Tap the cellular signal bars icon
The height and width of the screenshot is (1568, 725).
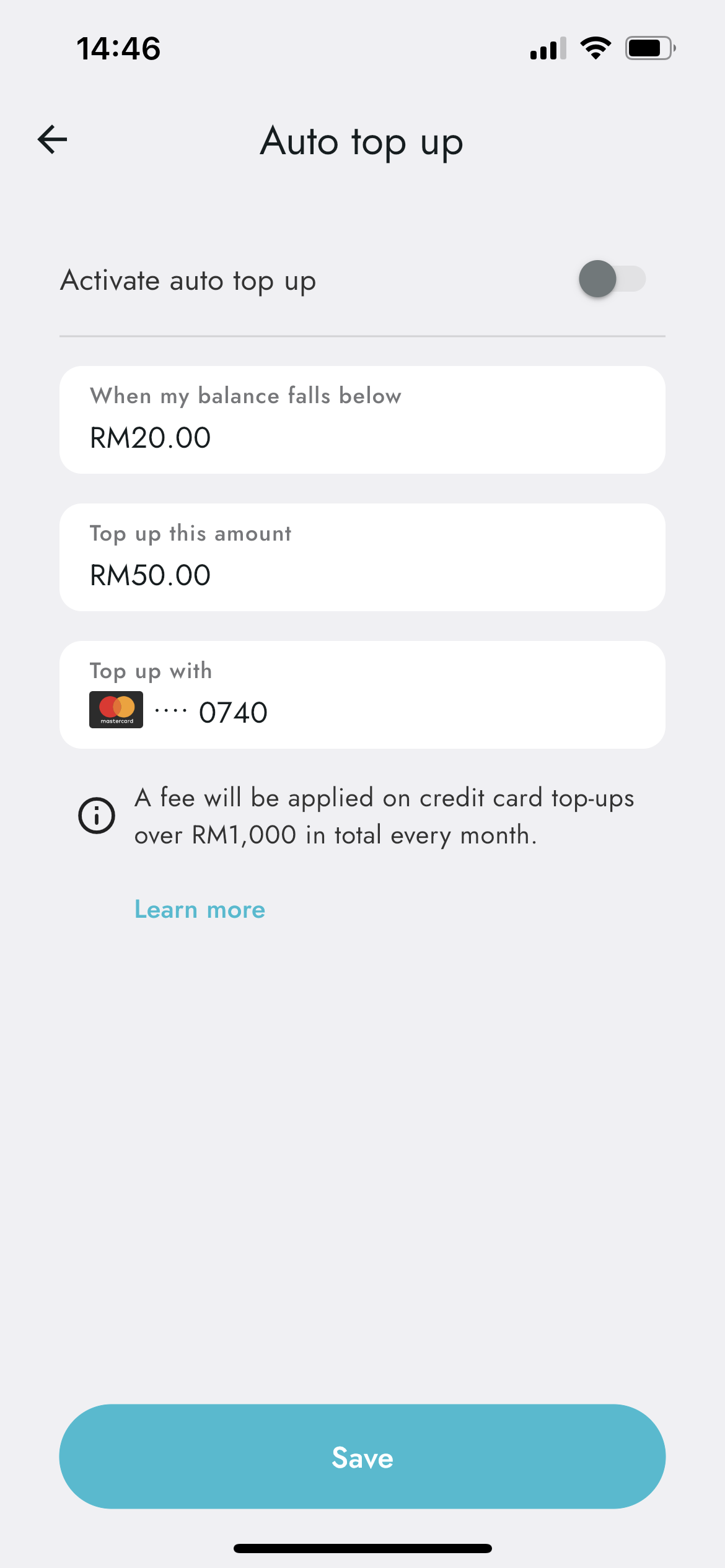coord(548,48)
